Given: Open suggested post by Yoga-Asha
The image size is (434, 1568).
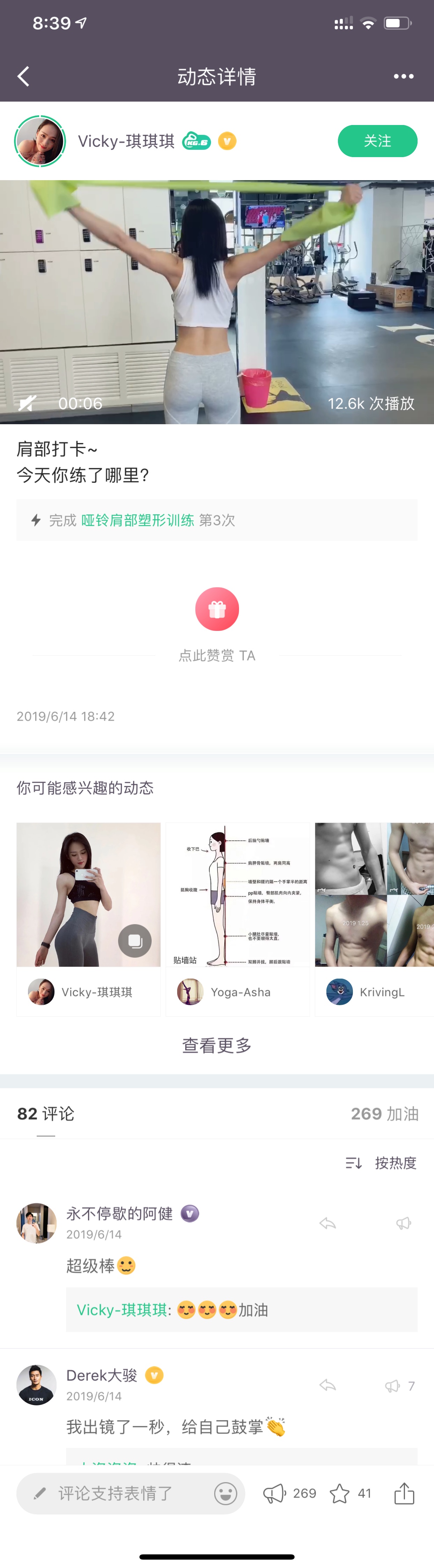Looking at the screenshot, I should coord(238,895).
